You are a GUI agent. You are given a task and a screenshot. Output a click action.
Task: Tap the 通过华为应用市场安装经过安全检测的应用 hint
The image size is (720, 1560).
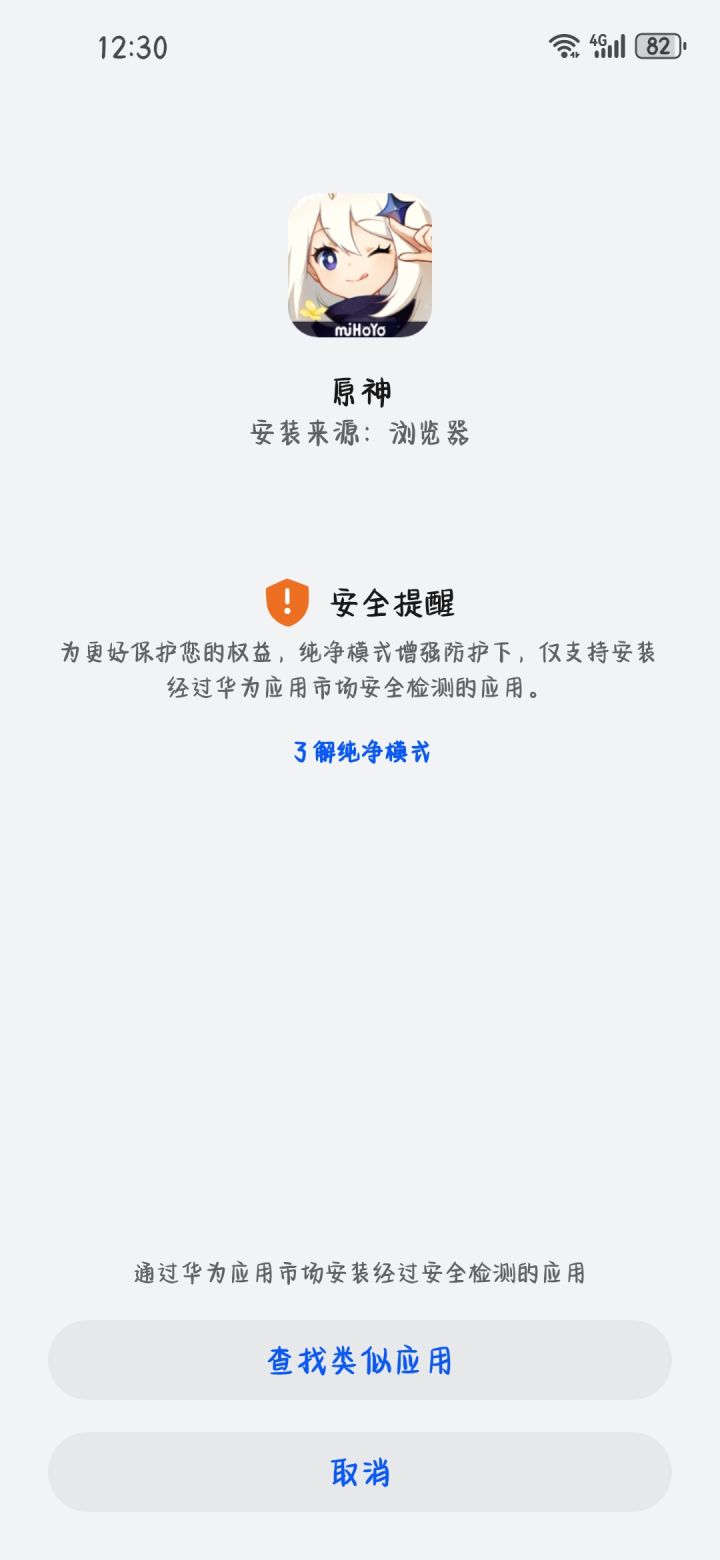[x=360, y=1273]
